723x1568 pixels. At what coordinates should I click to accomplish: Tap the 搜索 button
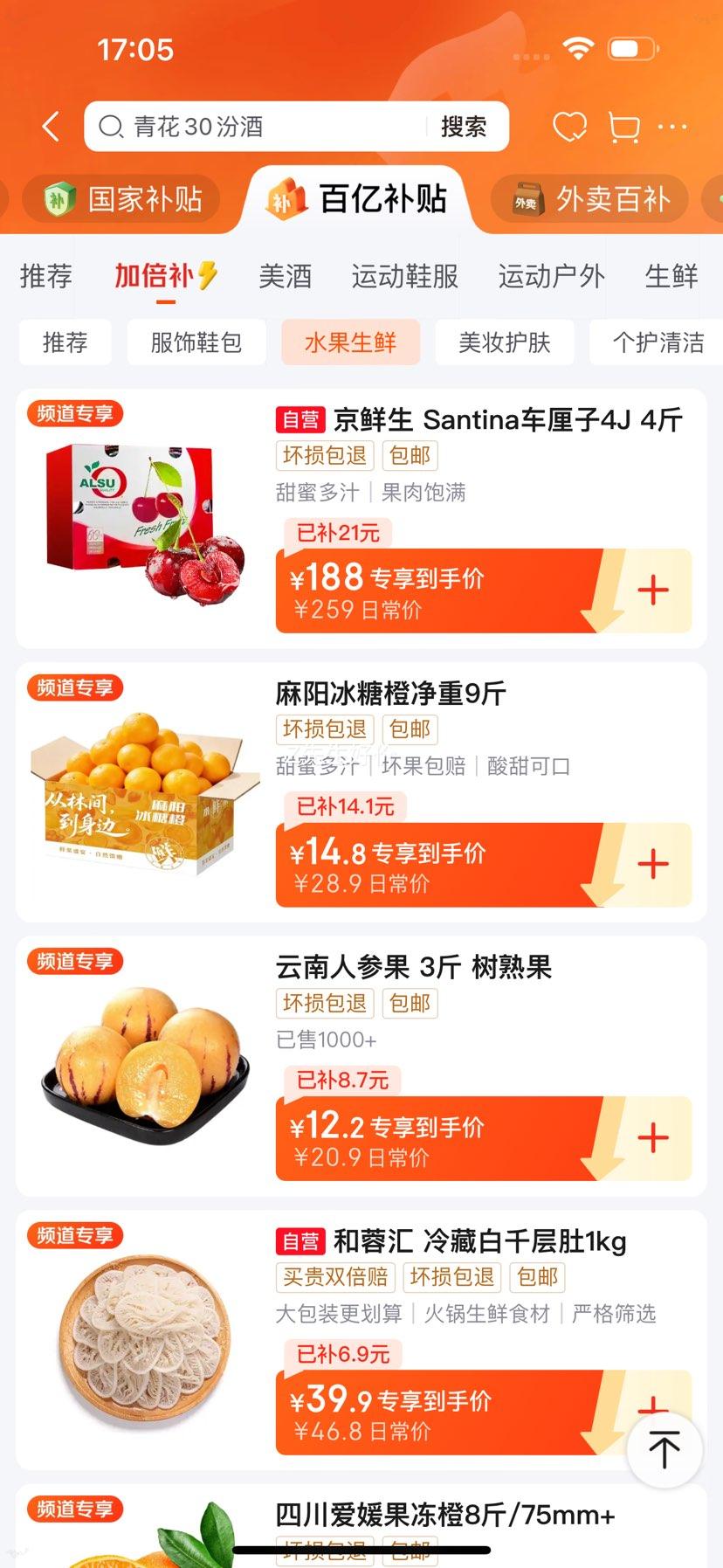click(463, 127)
